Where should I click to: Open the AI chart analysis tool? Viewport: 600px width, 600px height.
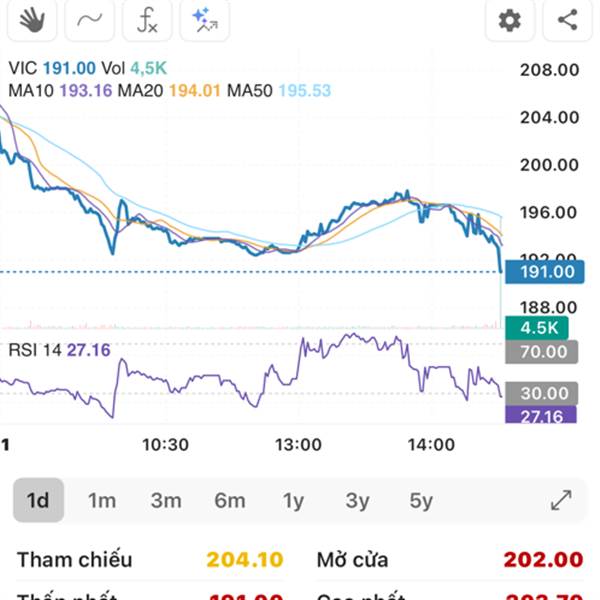click(x=205, y=20)
